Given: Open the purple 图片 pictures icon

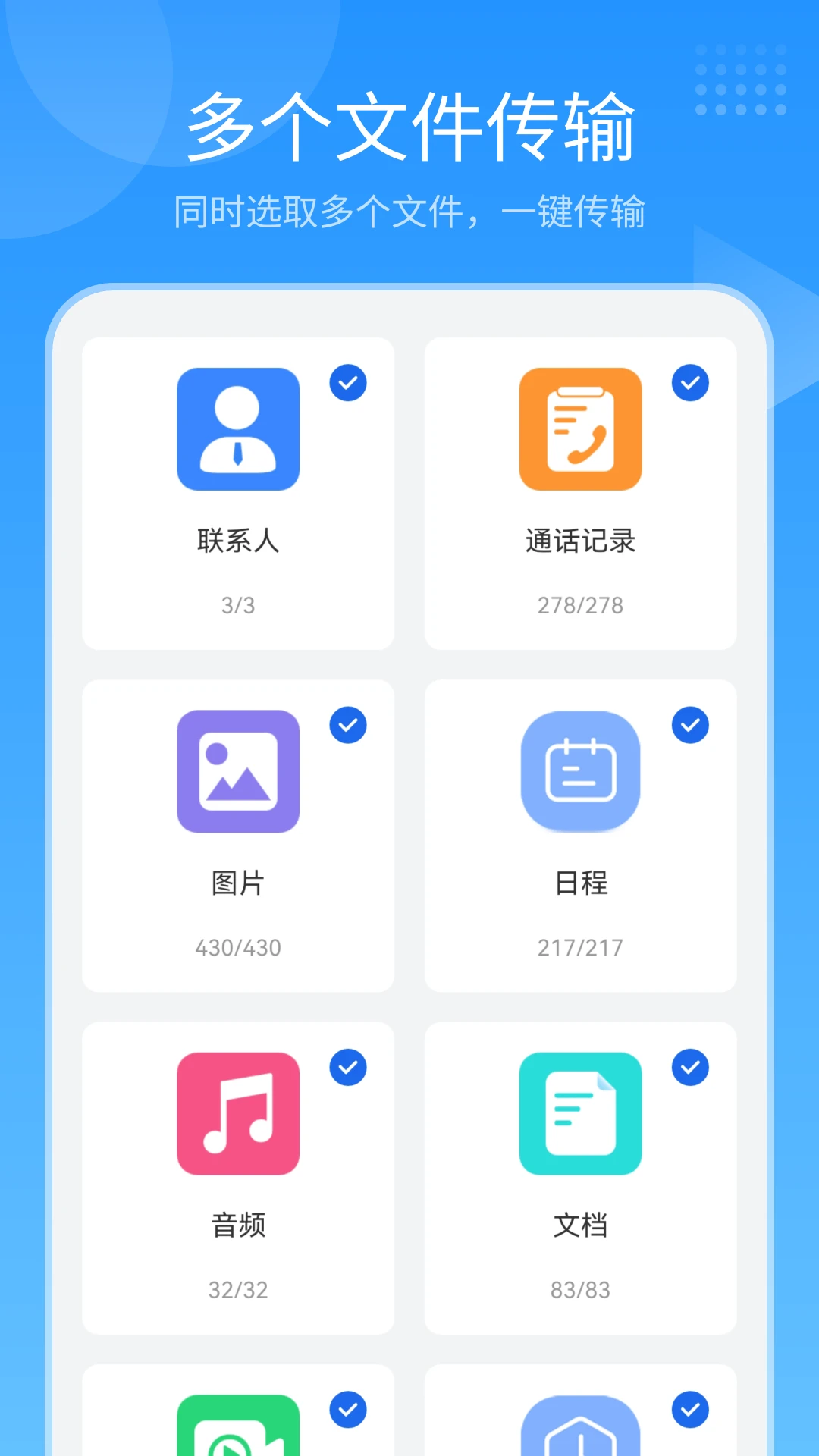Looking at the screenshot, I should [x=239, y=771].
